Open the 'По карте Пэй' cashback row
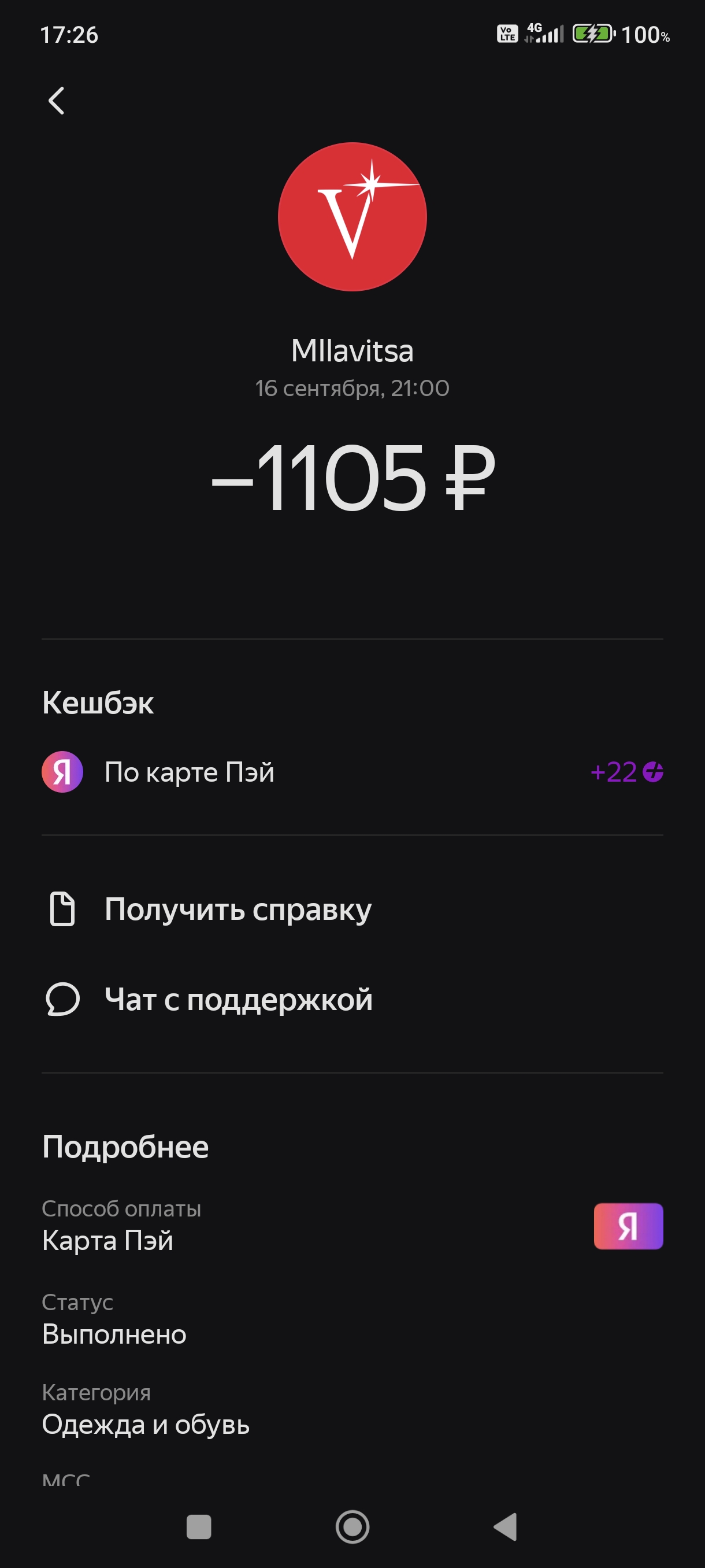The height and width of the screenshot is (1568, 705). (352, 772)
